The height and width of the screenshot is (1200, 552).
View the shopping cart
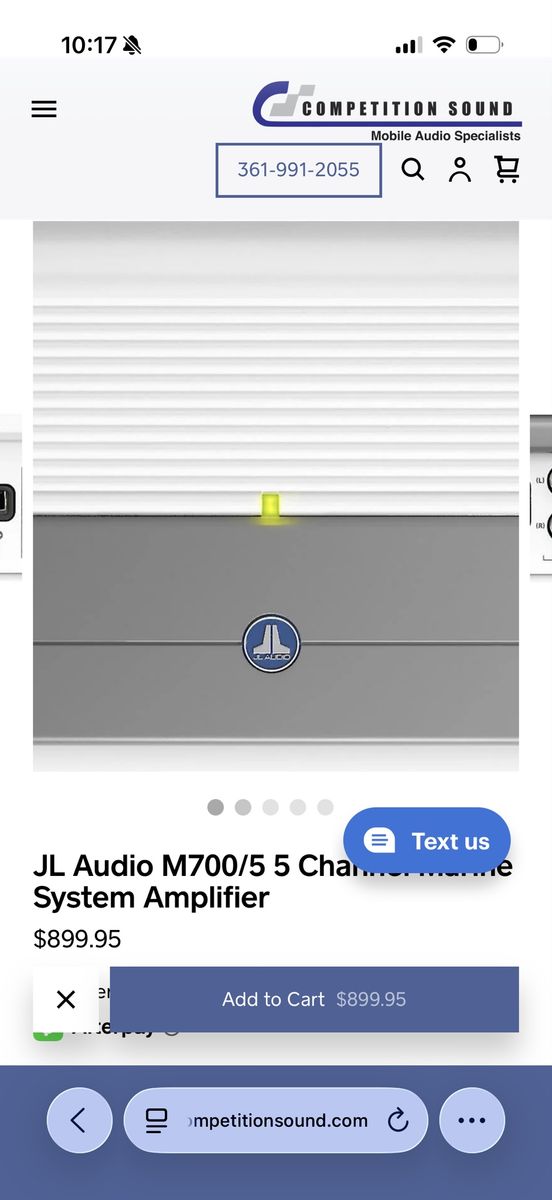(507, 170)
